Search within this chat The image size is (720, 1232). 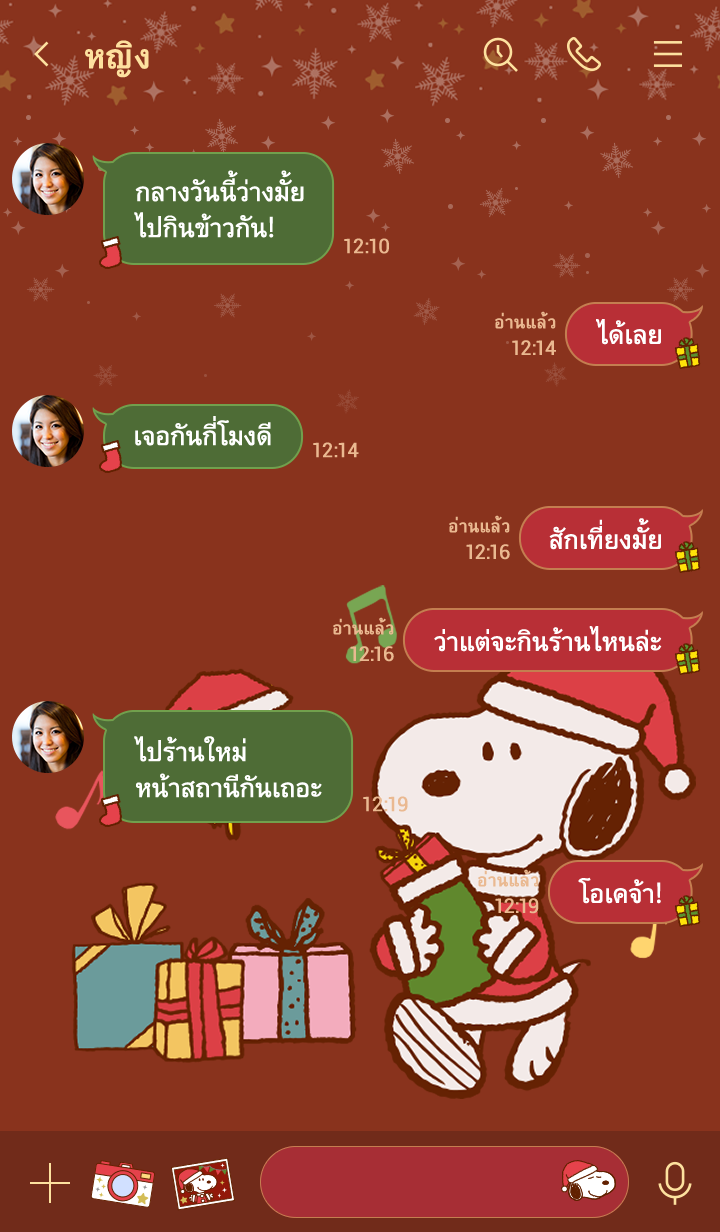499,55
